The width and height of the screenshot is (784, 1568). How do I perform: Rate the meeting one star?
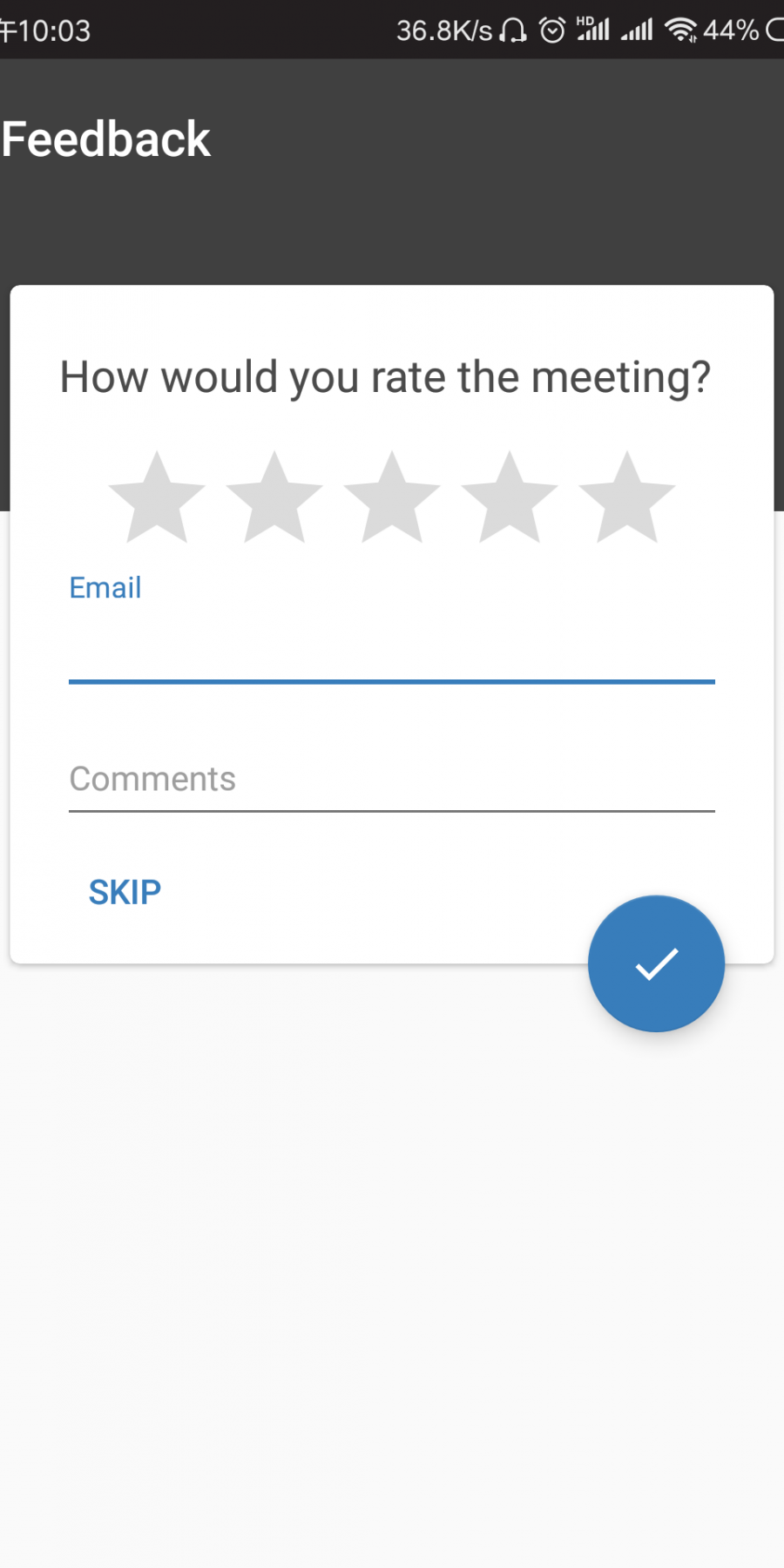(157, 497)
